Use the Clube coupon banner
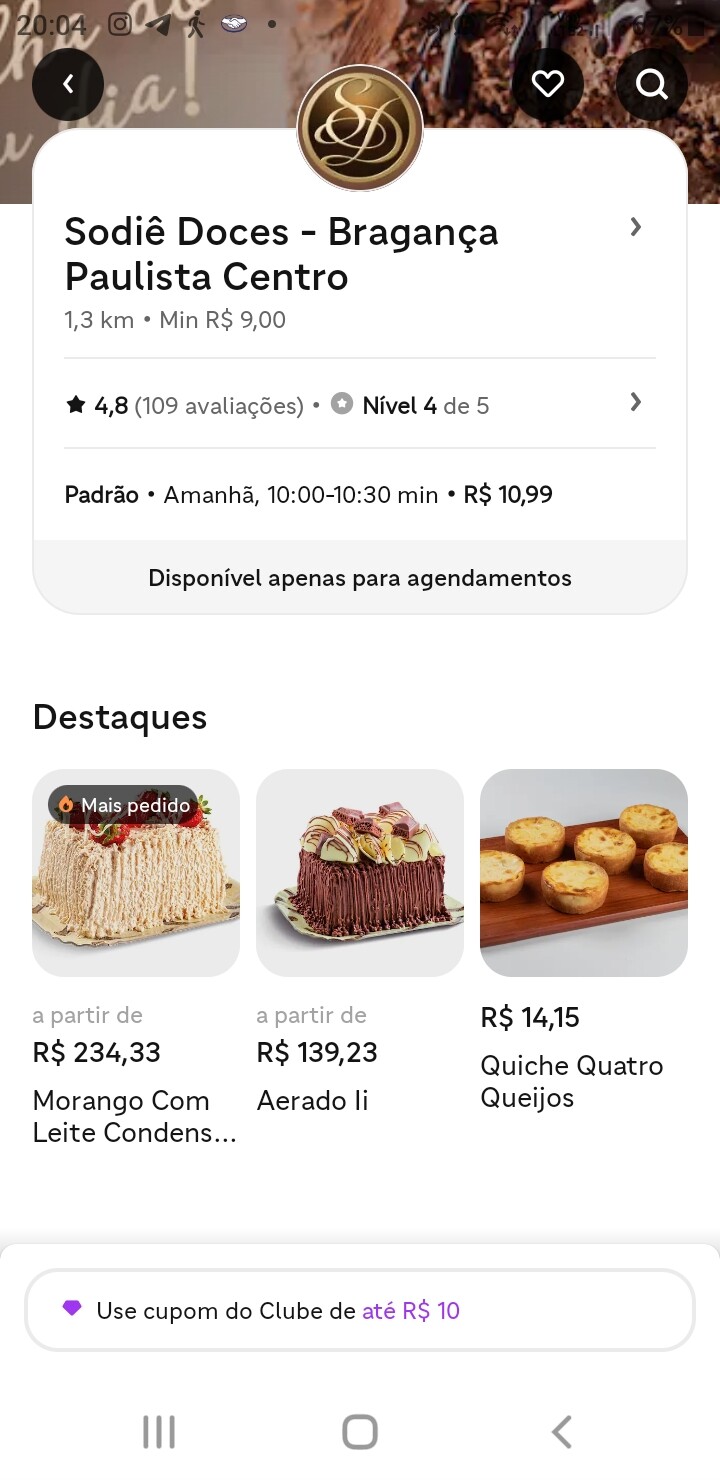Image resolution: width=720 pixels, height=1480 pixels. 360,1310
